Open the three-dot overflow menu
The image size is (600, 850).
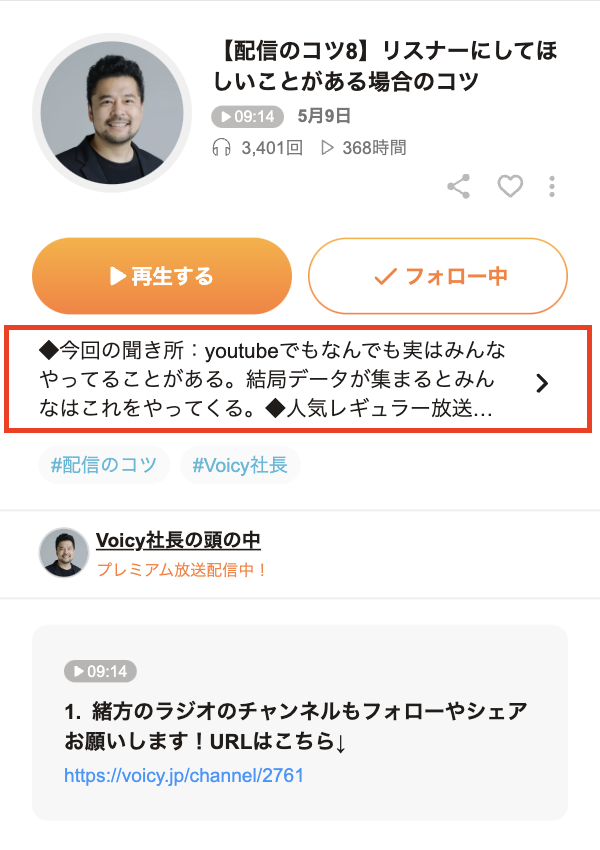click(552, 186)
